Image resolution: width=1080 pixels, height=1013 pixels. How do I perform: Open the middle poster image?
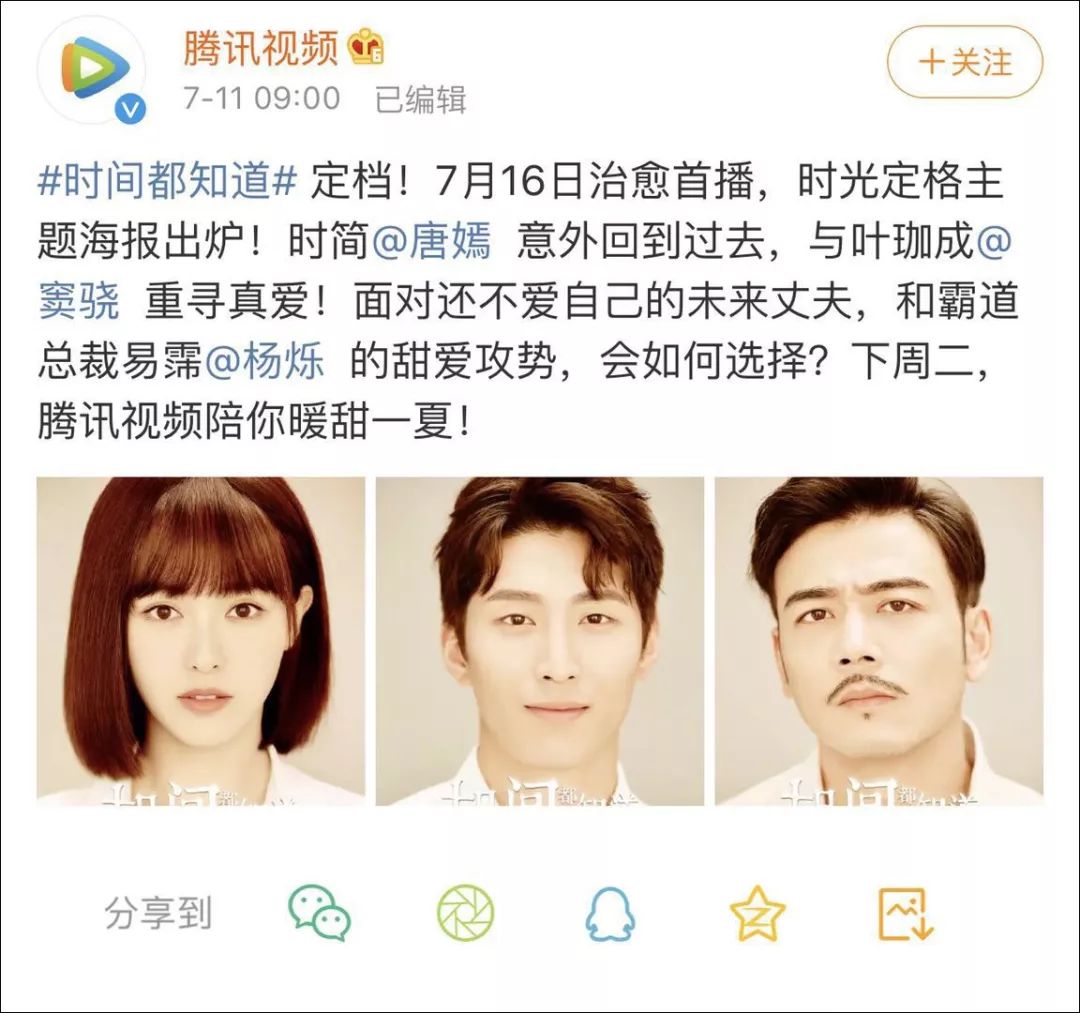(539, 640)
